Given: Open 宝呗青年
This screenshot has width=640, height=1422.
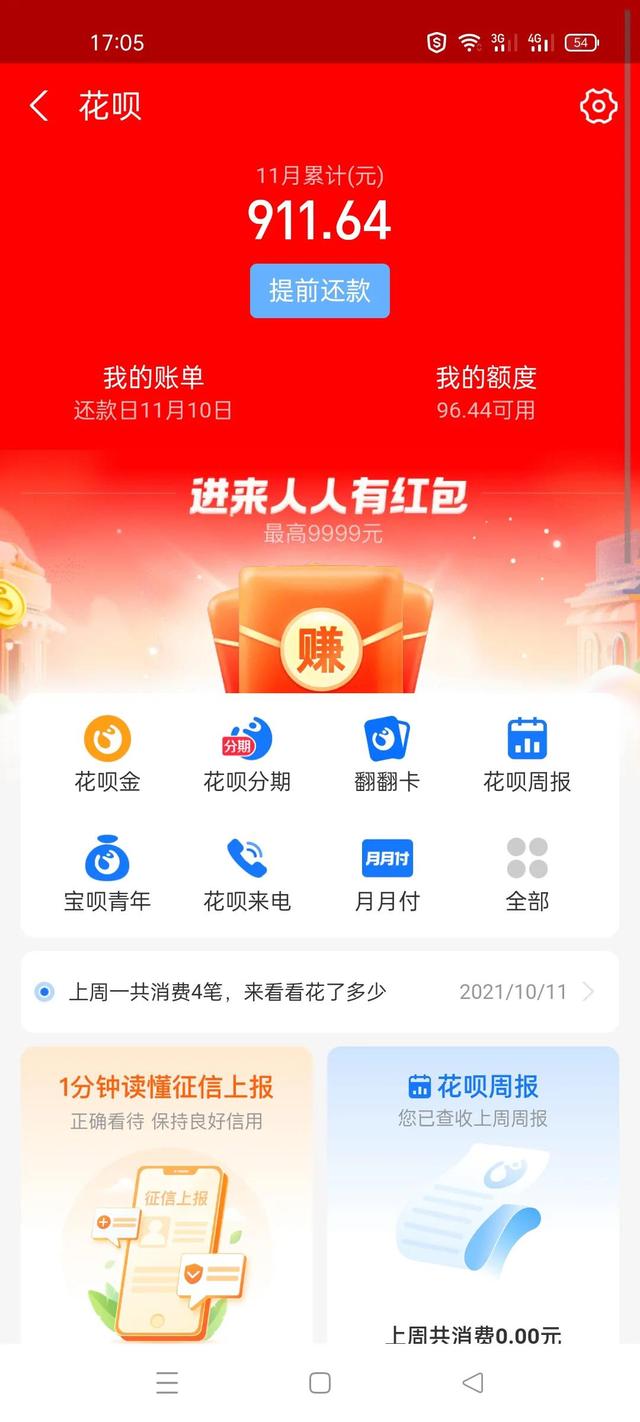Looking at the screenshot, I should [x=107, y=875].
